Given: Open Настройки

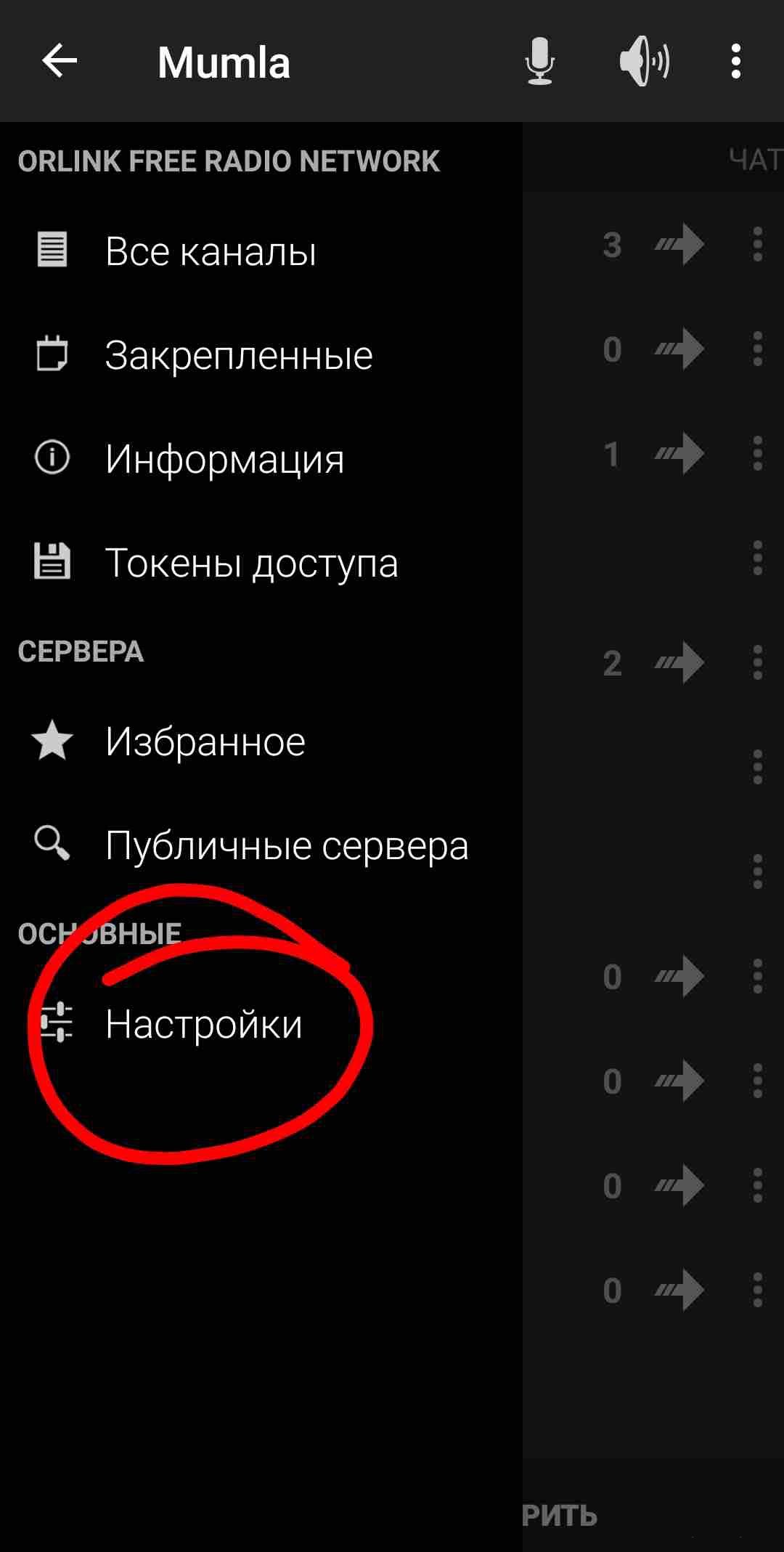Looking at the screenshot, I should click(261, 1024).
